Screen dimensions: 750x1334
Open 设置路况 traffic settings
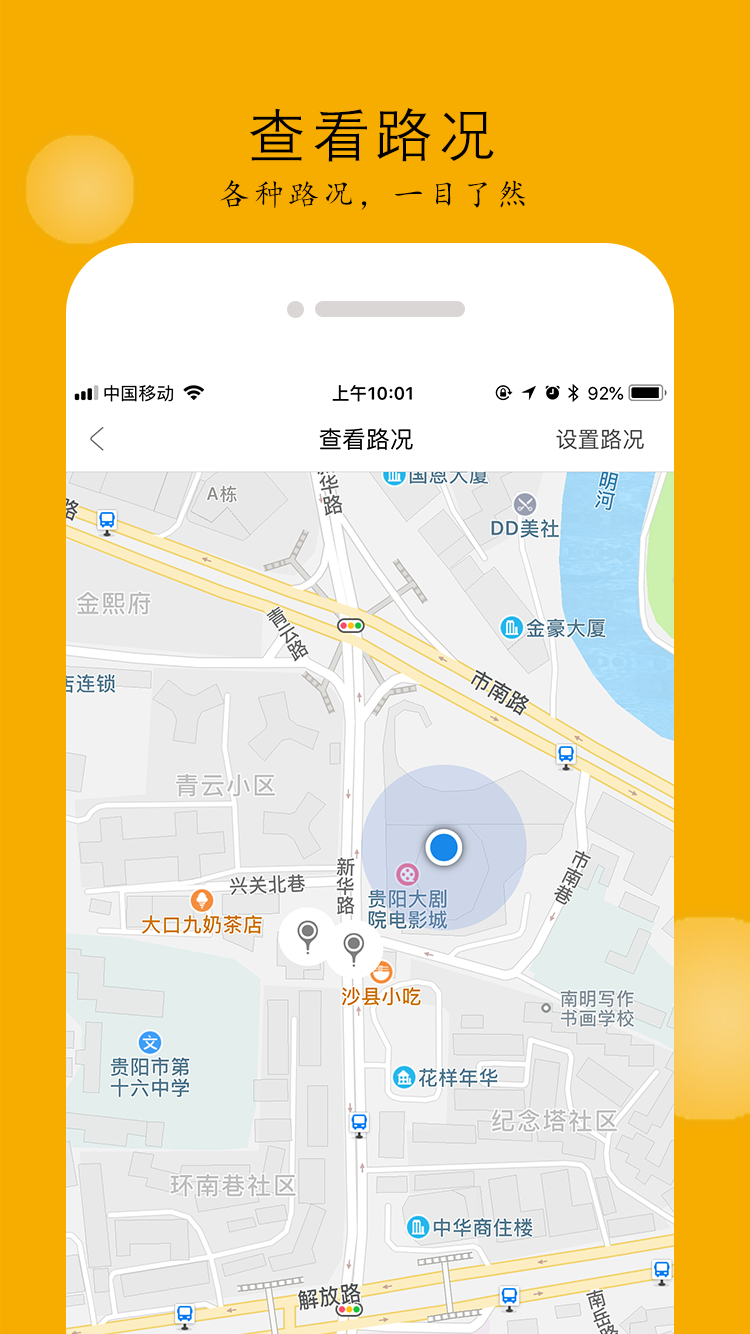(x=599, y=439)
